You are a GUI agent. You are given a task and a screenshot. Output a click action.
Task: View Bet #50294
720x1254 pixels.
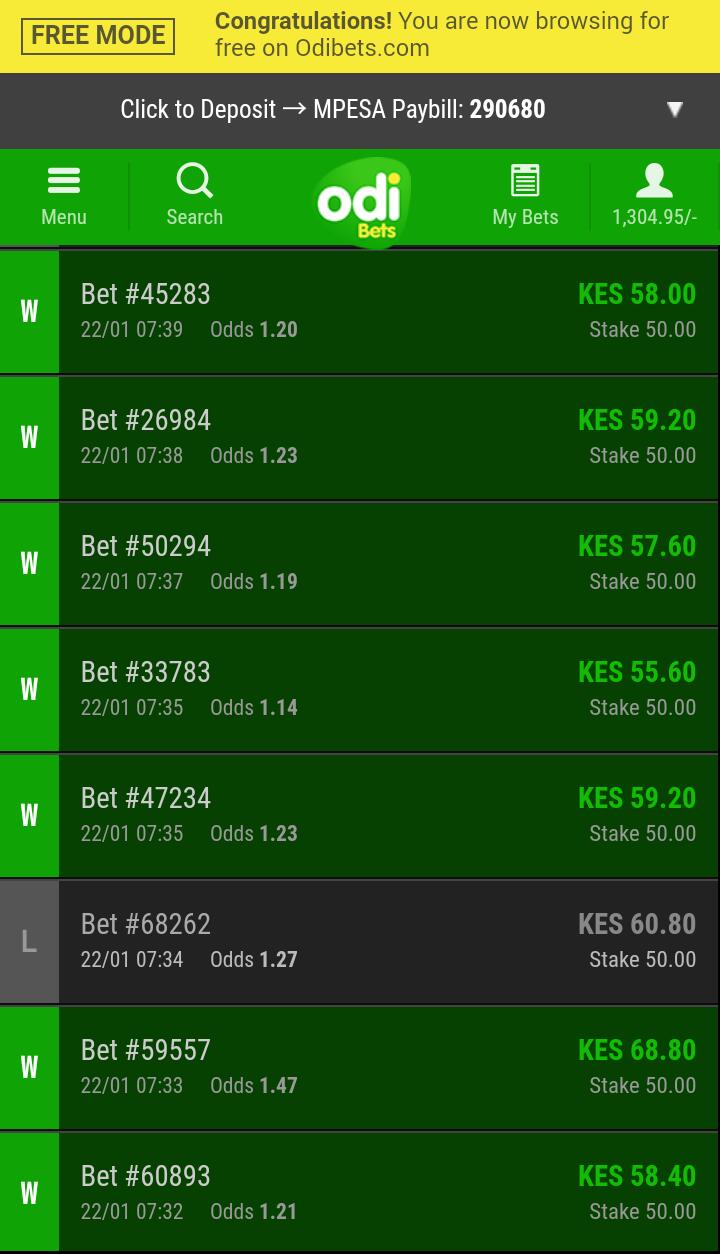pyautogui.click(x=360, y=564)
